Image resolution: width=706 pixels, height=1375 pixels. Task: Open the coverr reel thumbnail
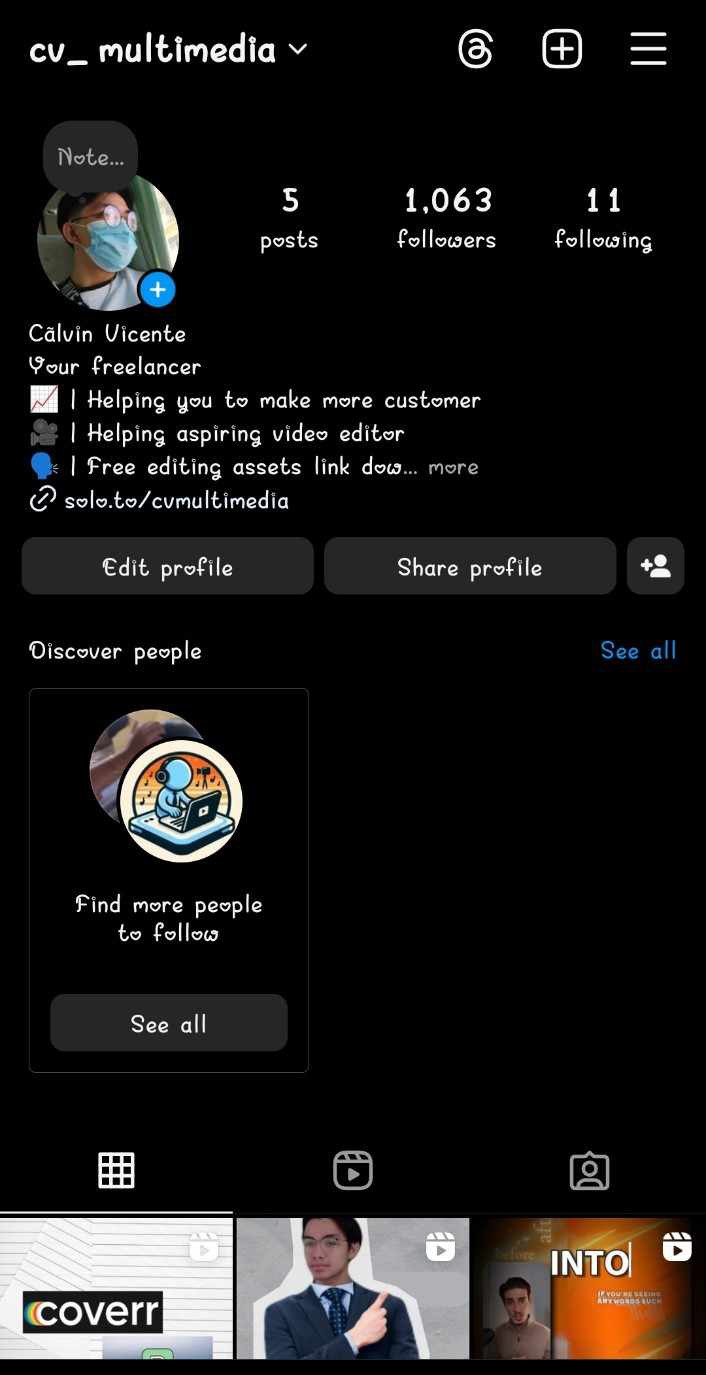coord(116,1290)
